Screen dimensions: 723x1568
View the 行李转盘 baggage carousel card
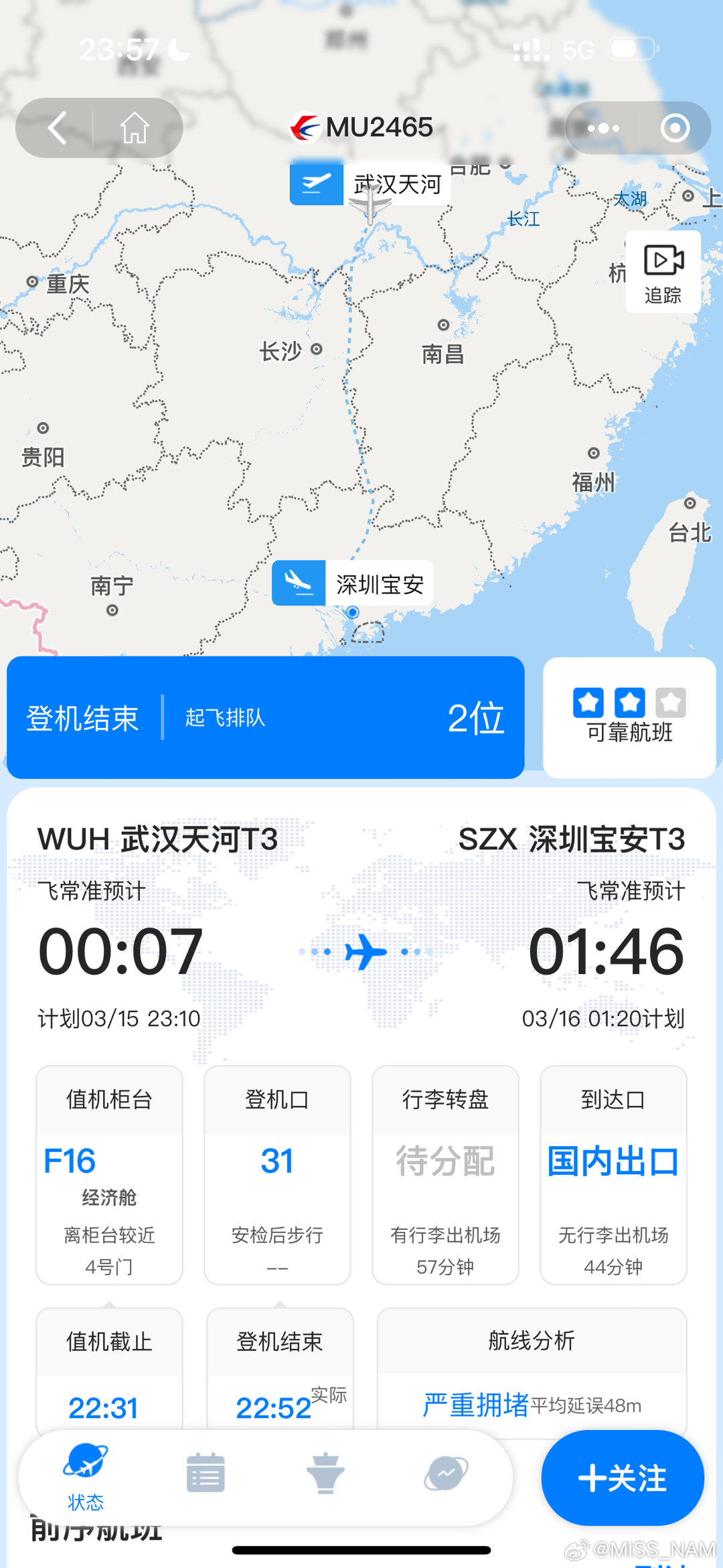(445, 1175)
